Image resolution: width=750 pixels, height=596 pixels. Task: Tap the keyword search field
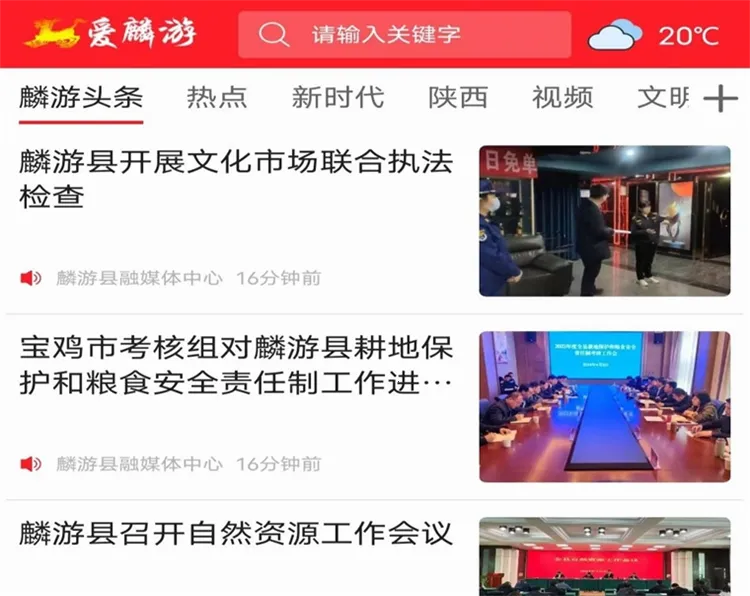click(x=404, y=34)
